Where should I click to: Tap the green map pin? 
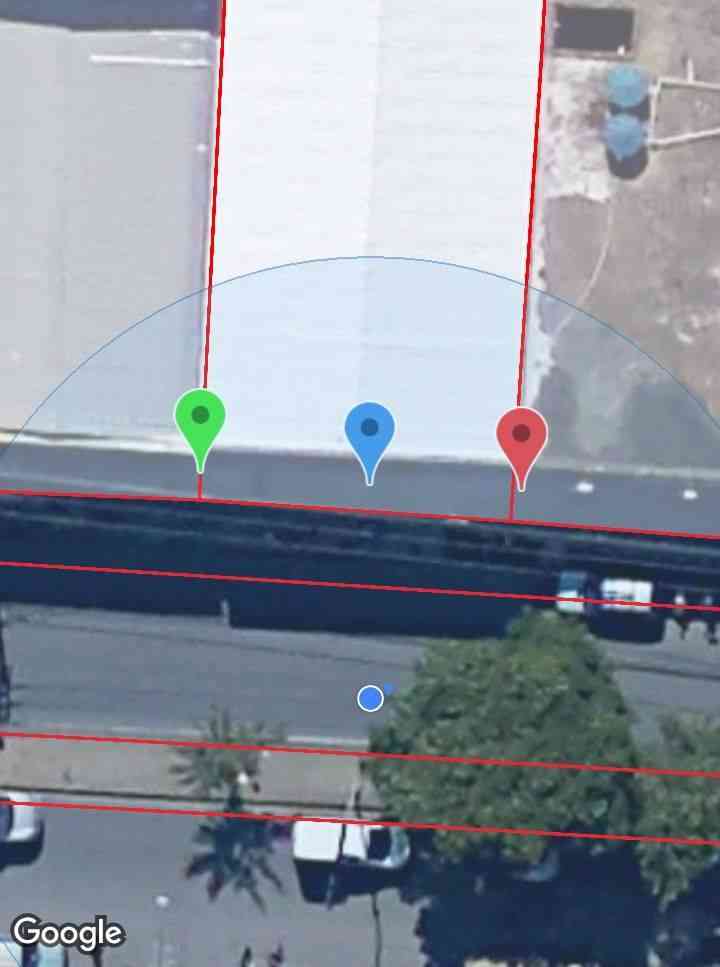[x=200, y=420]
